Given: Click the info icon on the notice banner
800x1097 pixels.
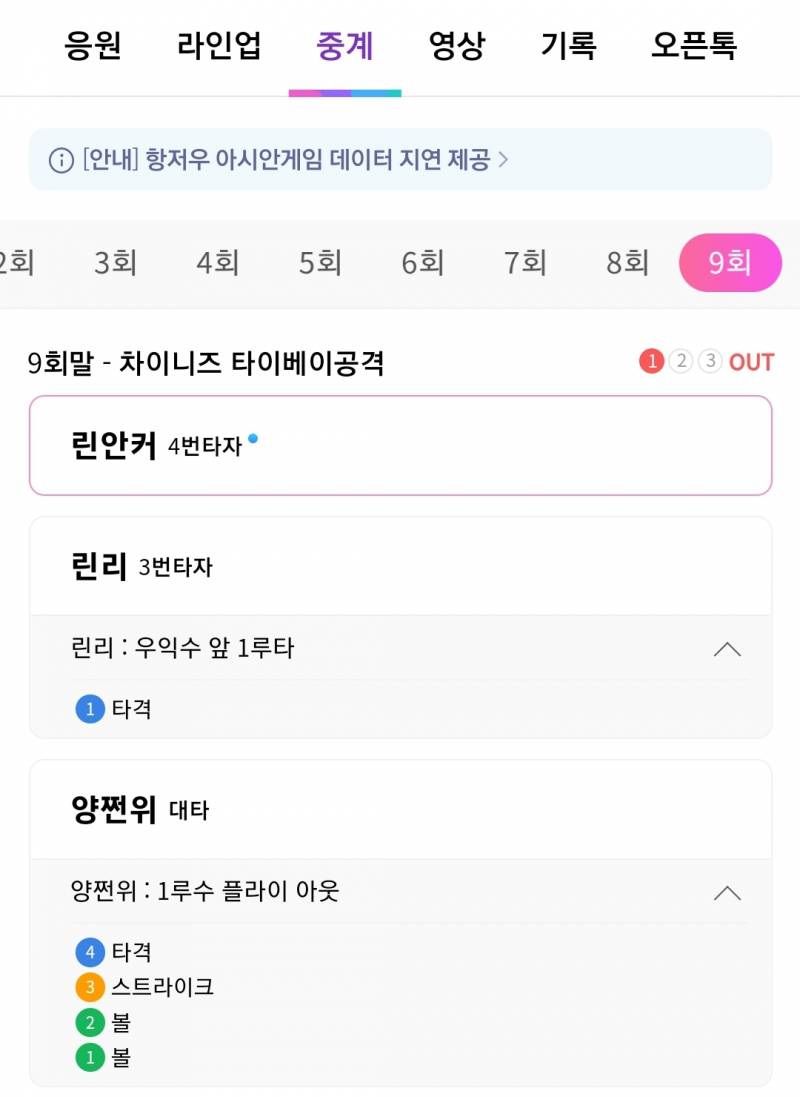Looking at the screenshot, I should coord(64,159).
